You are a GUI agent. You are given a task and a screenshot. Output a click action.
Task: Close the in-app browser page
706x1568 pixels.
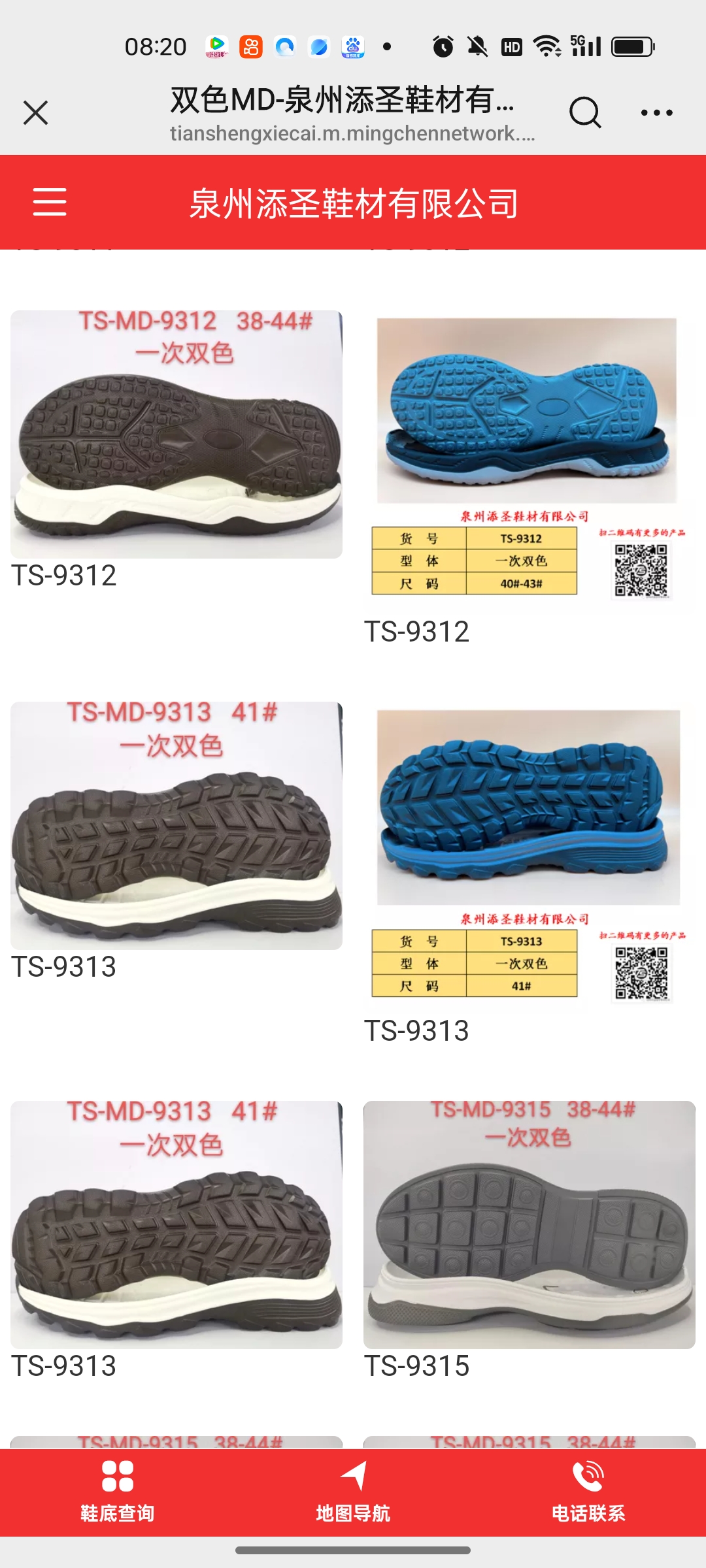click(36, 113)
